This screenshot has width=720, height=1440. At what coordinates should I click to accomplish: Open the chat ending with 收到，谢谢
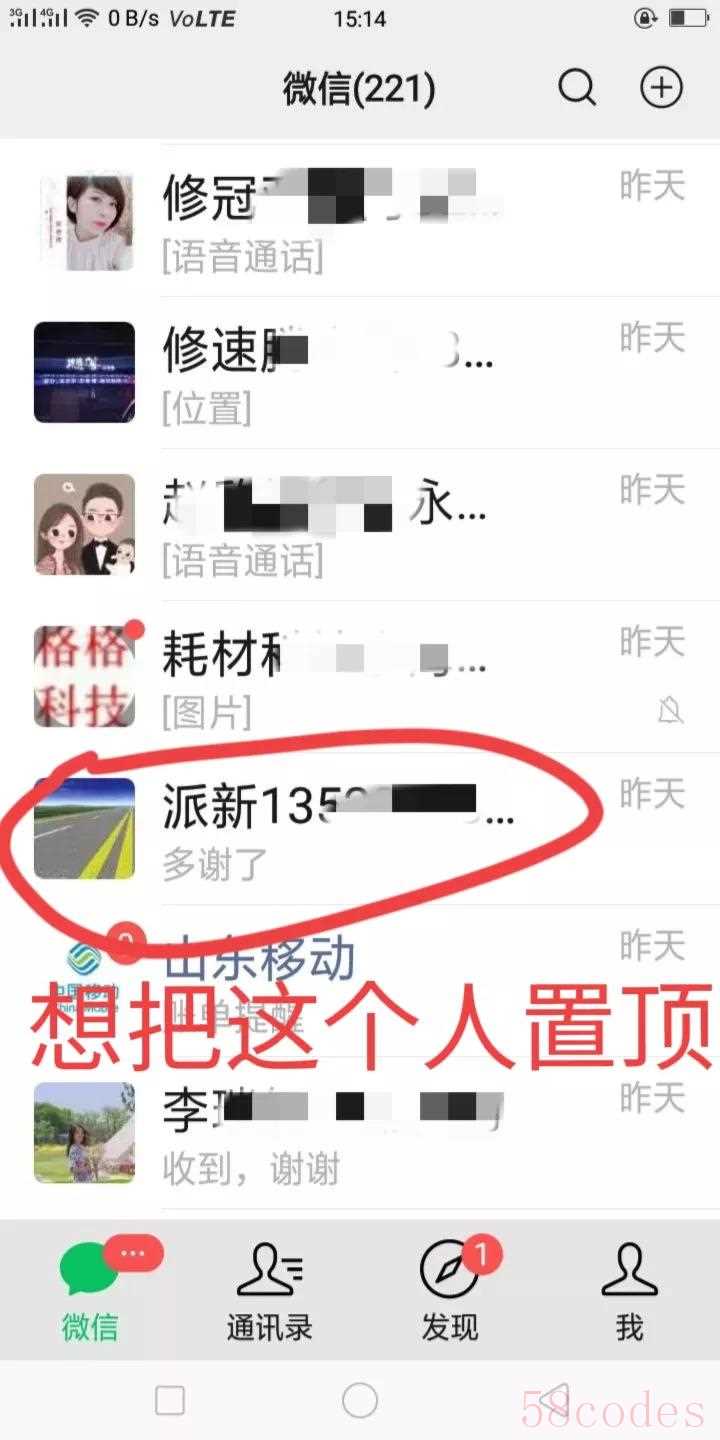(x=380, y=1133)
